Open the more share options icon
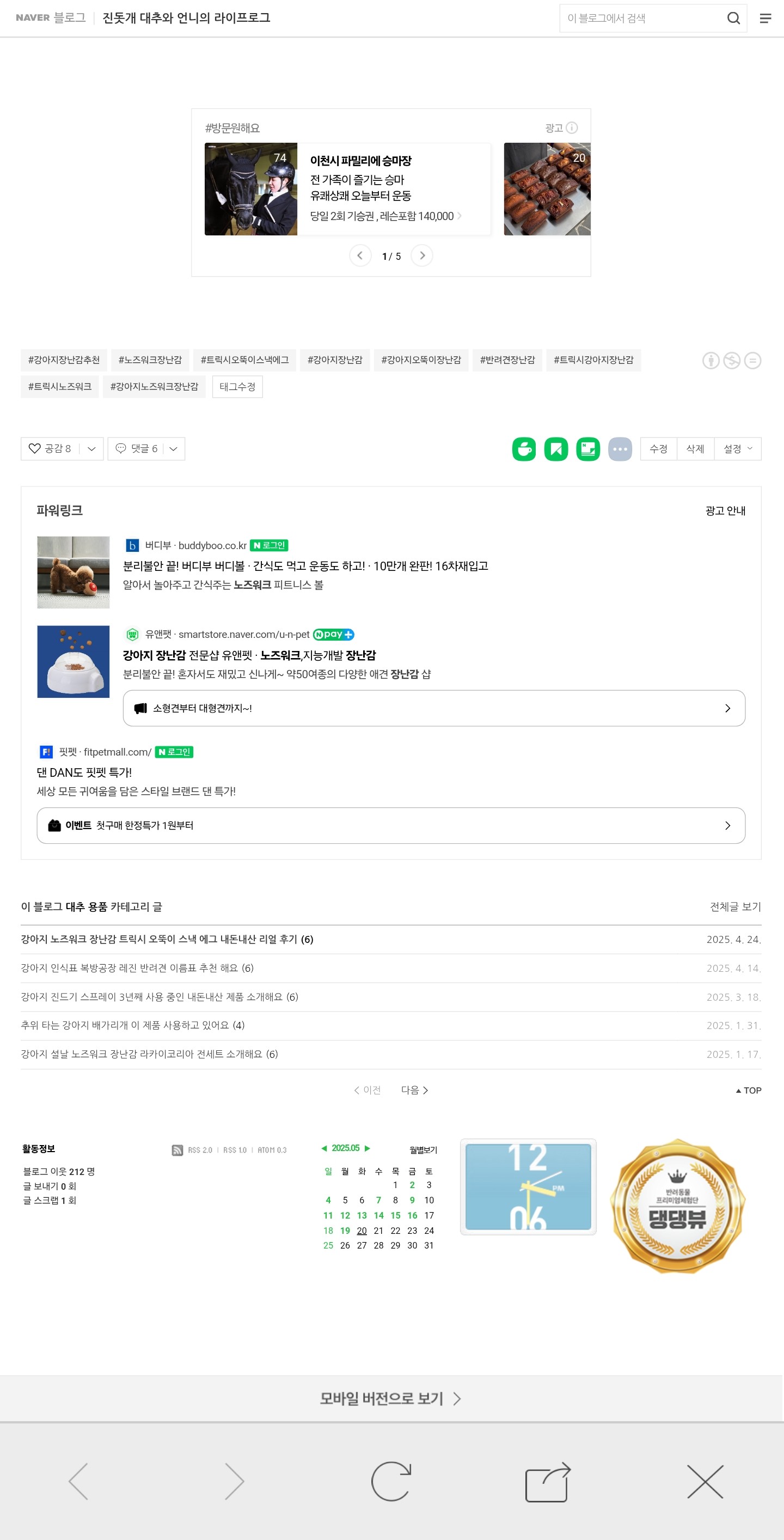Viewport: 784px width, 1540px height. point(620,449)
